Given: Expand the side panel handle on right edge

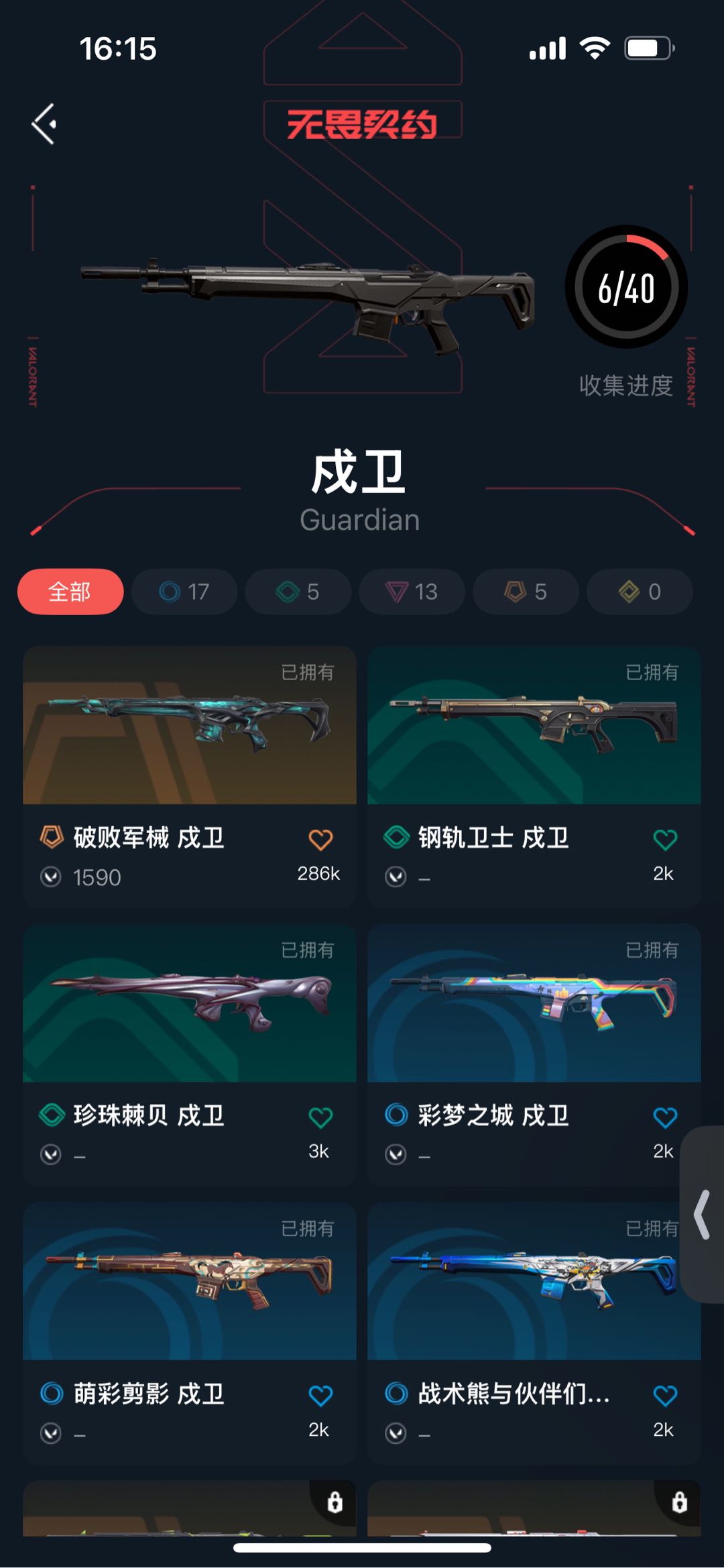Looking at the screenshot, I should (x=702, y=1215).
